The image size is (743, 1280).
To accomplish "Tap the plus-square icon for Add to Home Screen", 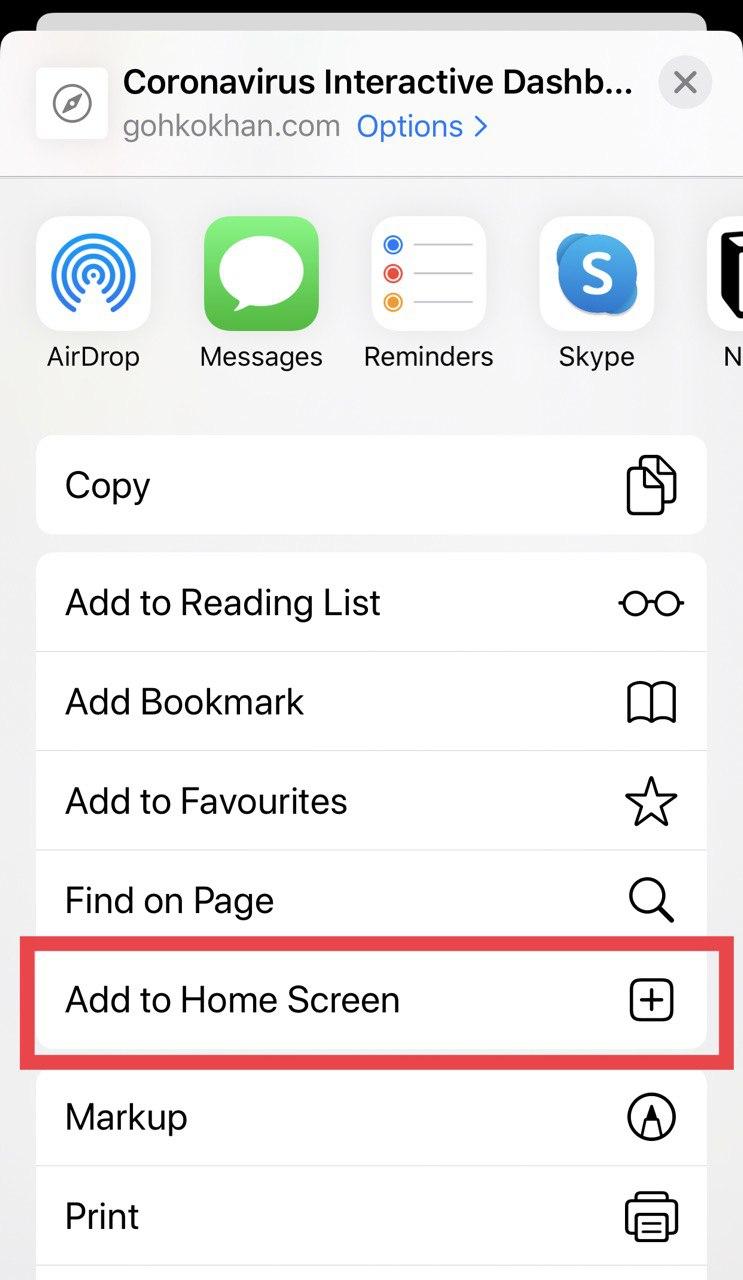I will tap(651, 1000).
